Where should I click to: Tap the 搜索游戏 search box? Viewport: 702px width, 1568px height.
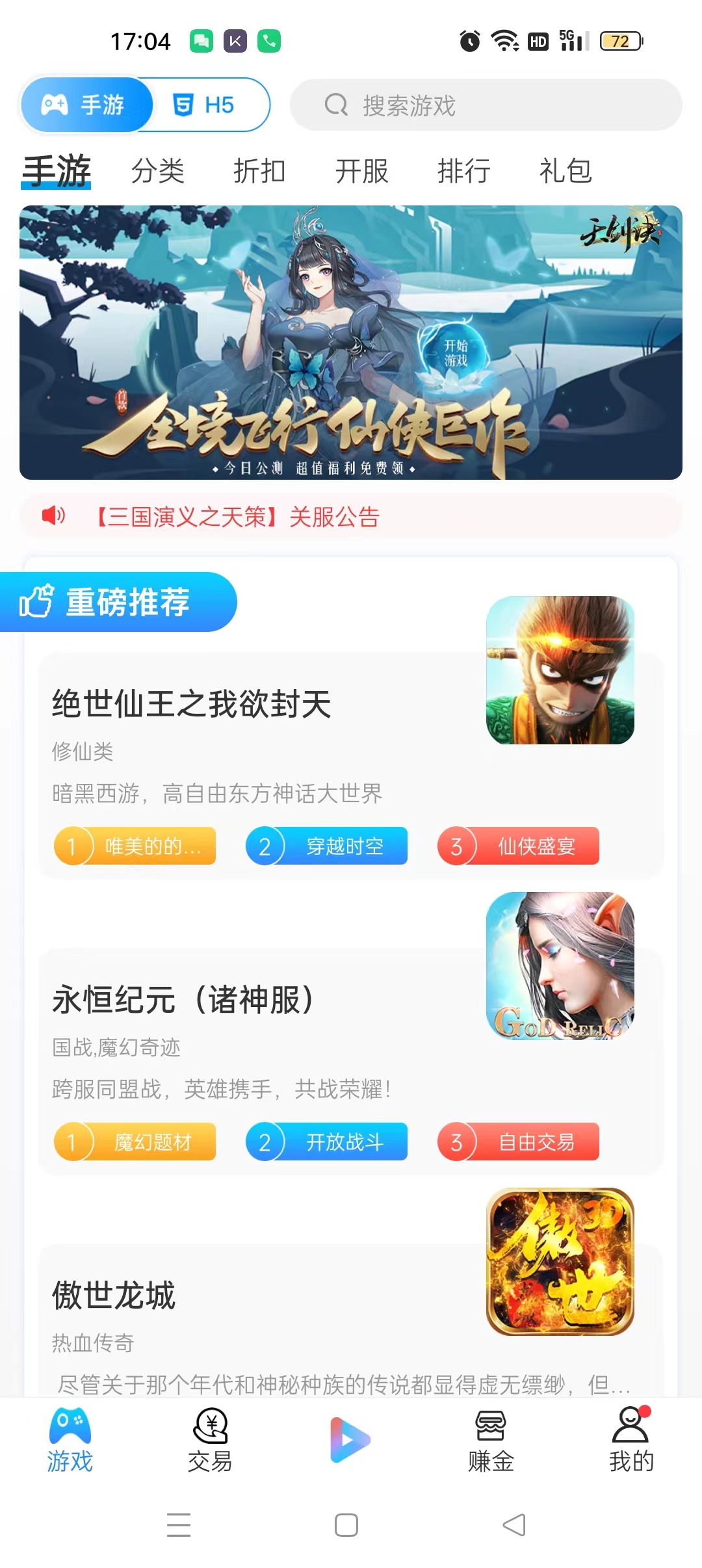(486, 105)
